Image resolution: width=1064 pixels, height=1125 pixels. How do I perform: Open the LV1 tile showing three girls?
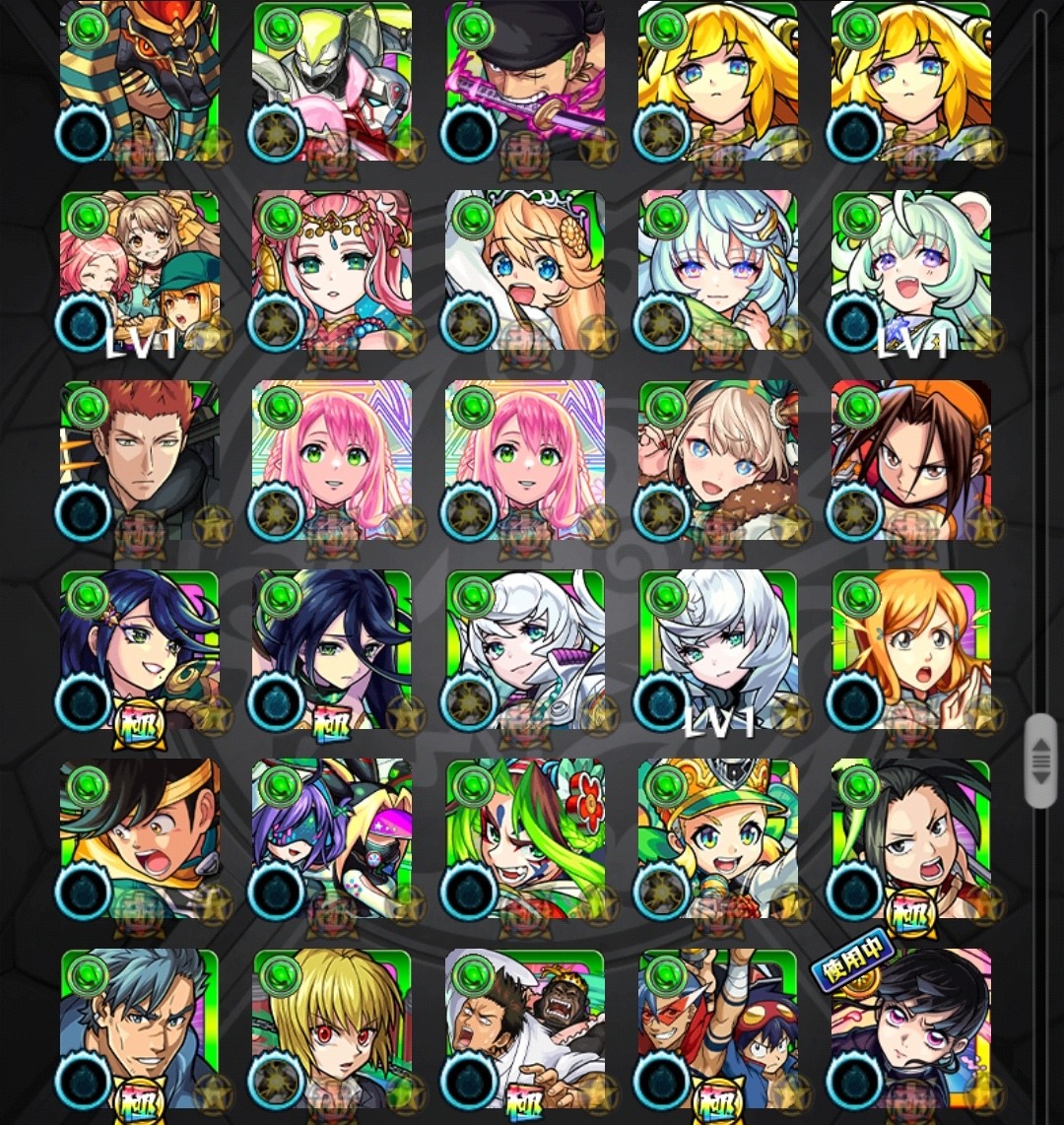139,271
